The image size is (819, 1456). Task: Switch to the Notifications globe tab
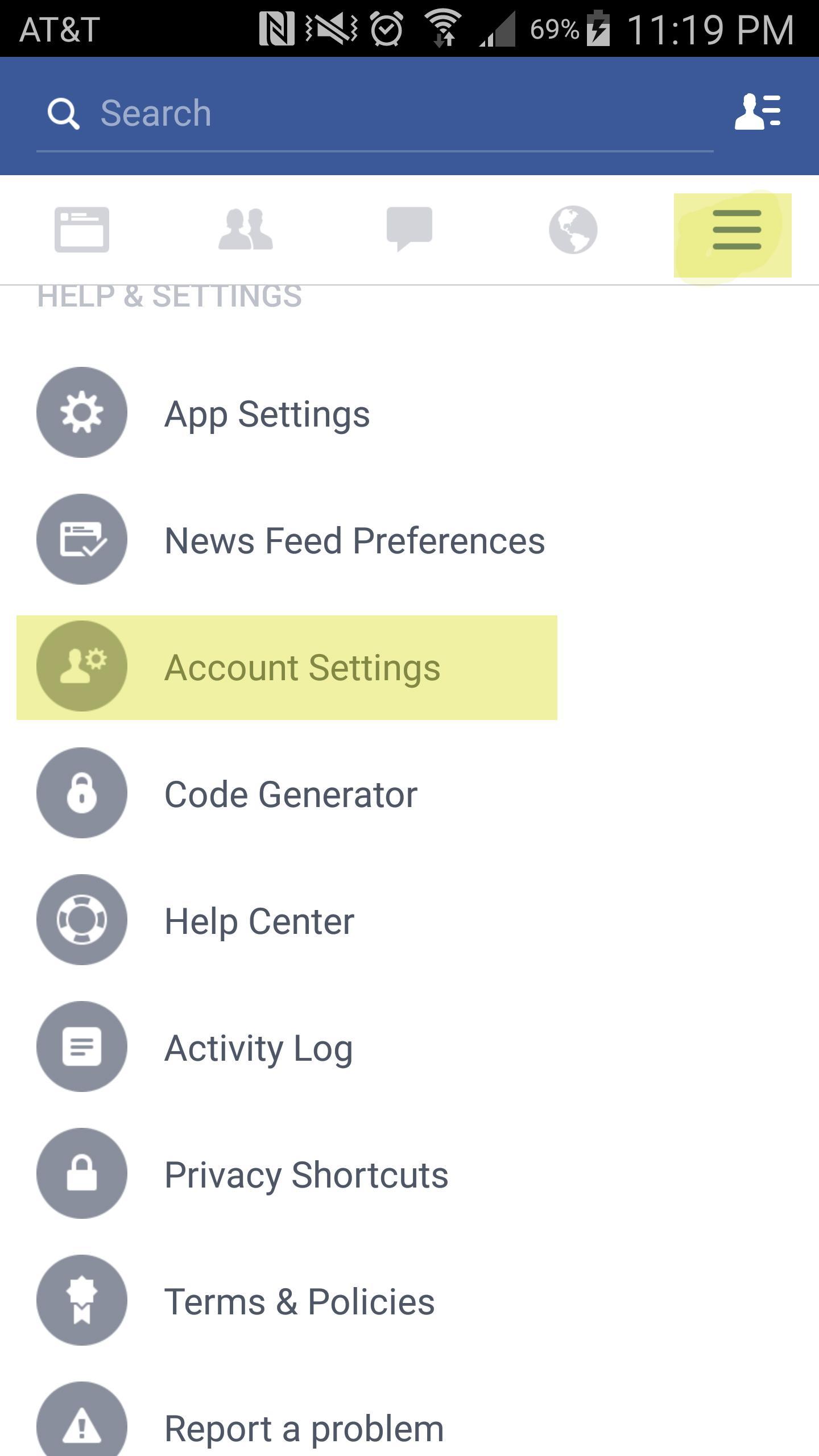pyautogui.click(x=573, y=230)
